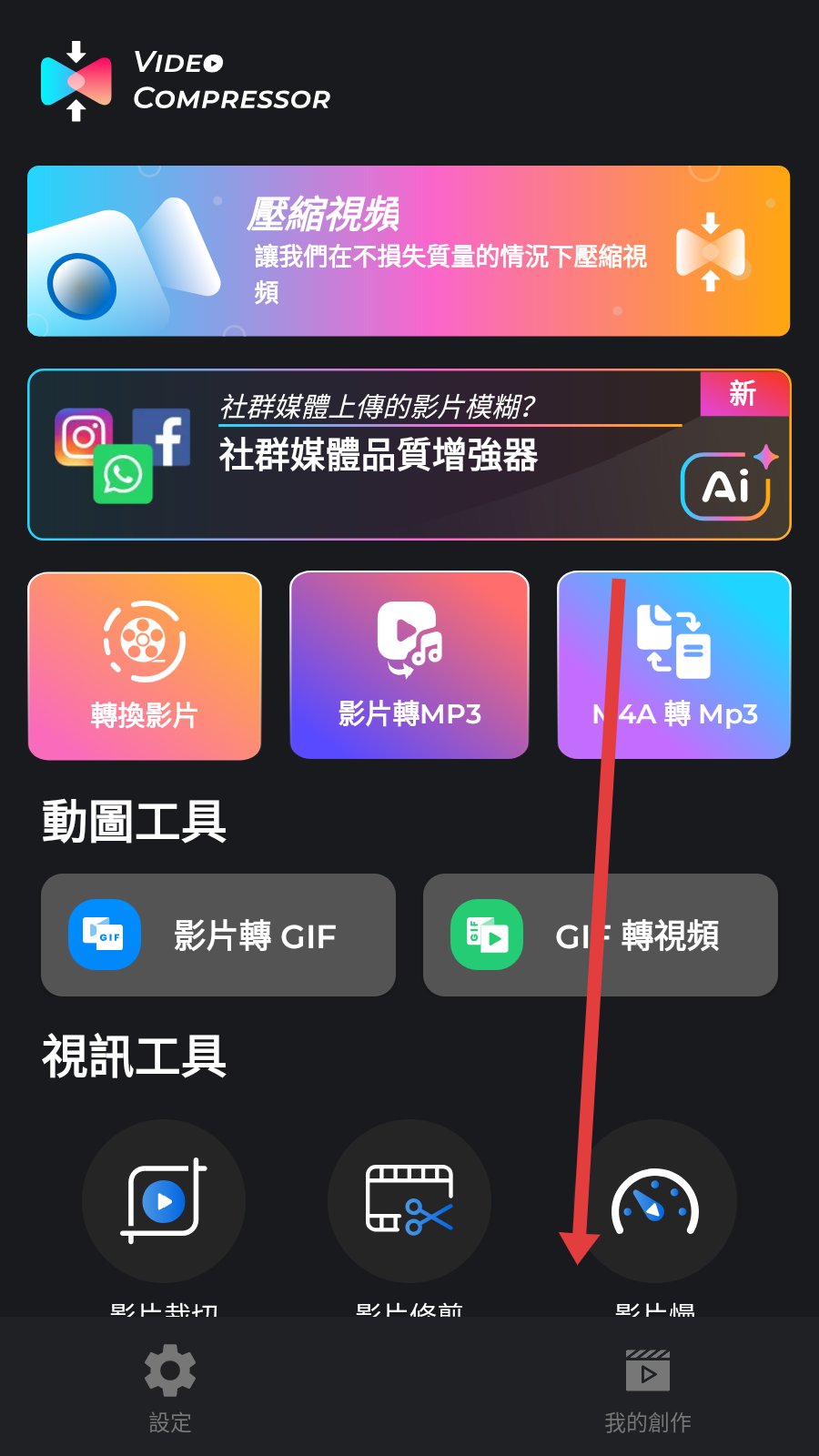Open the 壓縮視頻 compress video banner
819x1456 pixels.
409,251
